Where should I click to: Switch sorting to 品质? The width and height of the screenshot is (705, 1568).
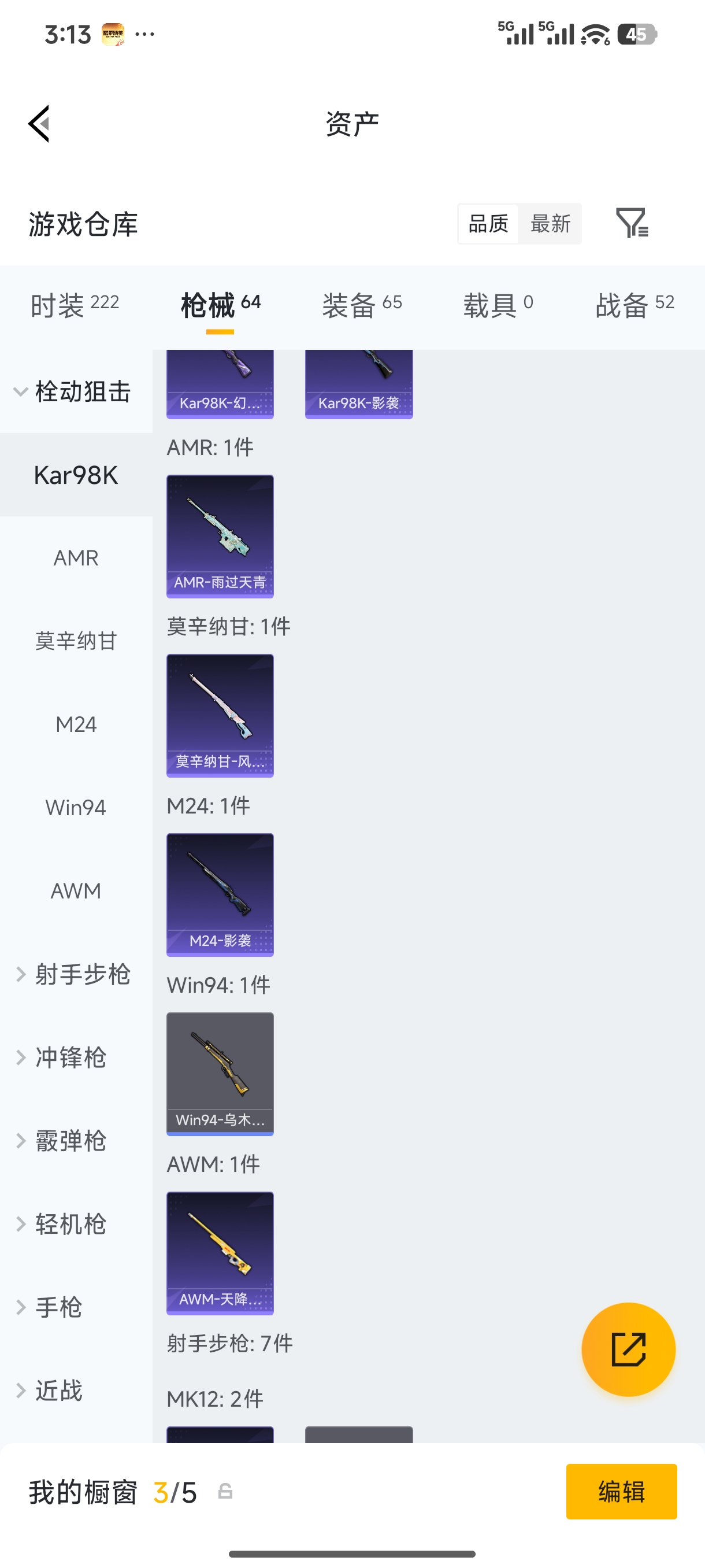coord(487,223)
